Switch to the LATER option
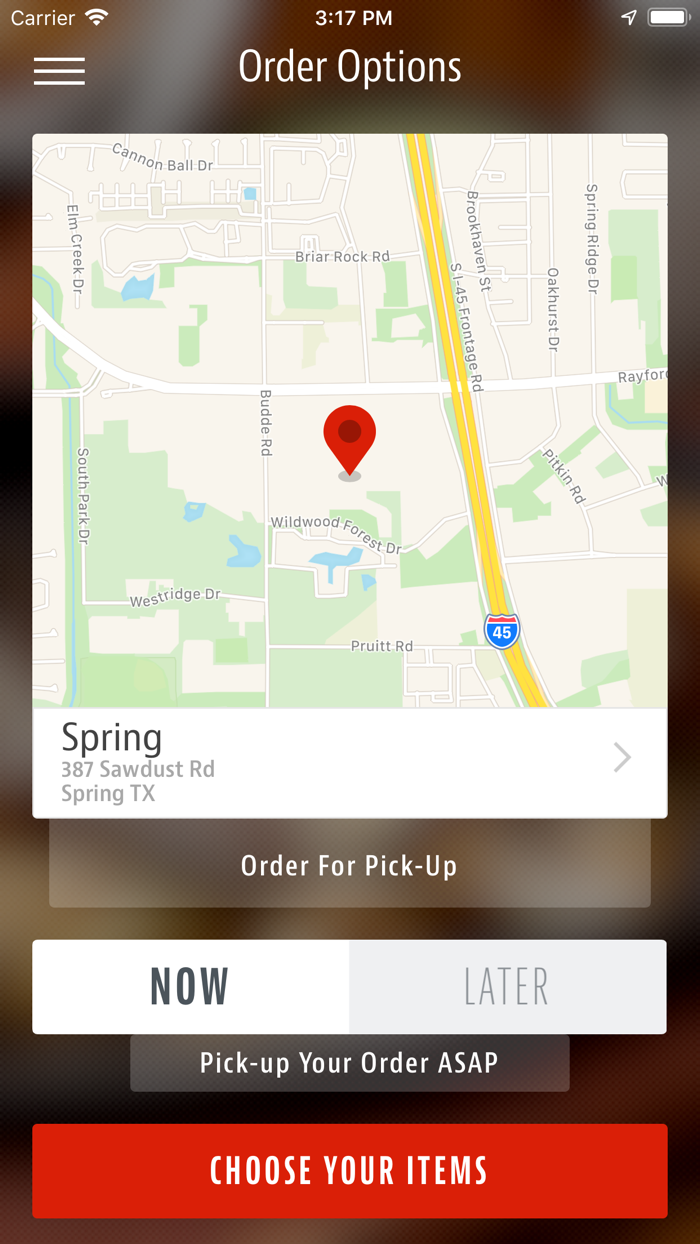The width and height of the screenshot is (700, 1244). tap(507, 987)
